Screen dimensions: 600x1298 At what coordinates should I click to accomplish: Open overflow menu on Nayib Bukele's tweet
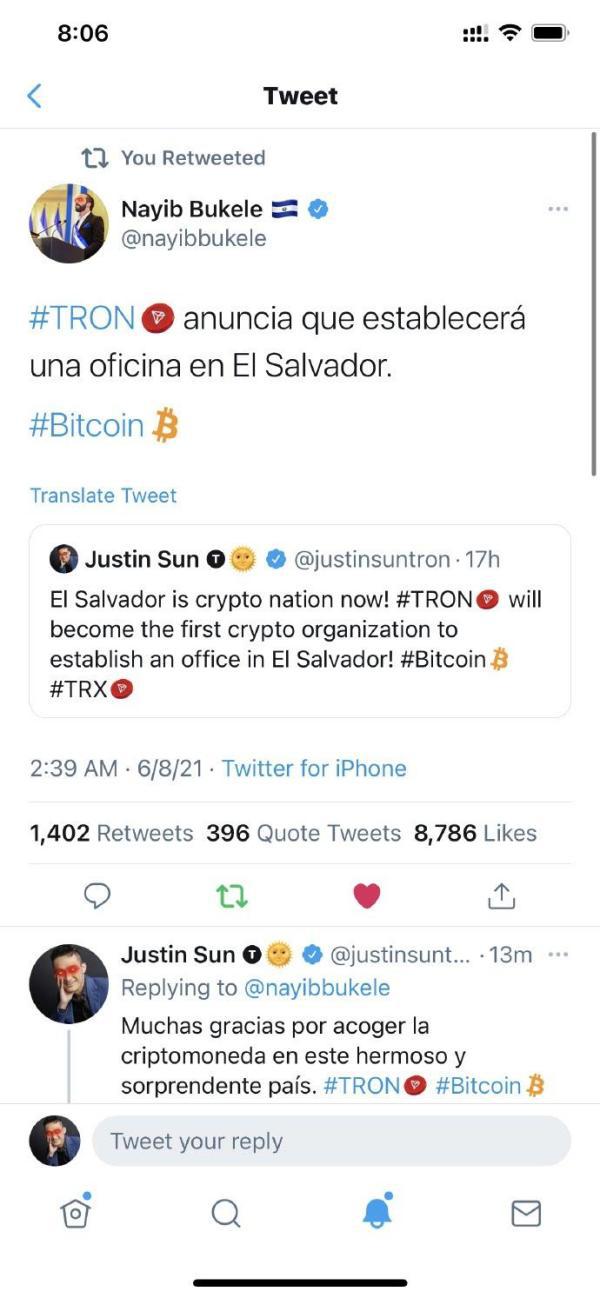click(558, 209)
